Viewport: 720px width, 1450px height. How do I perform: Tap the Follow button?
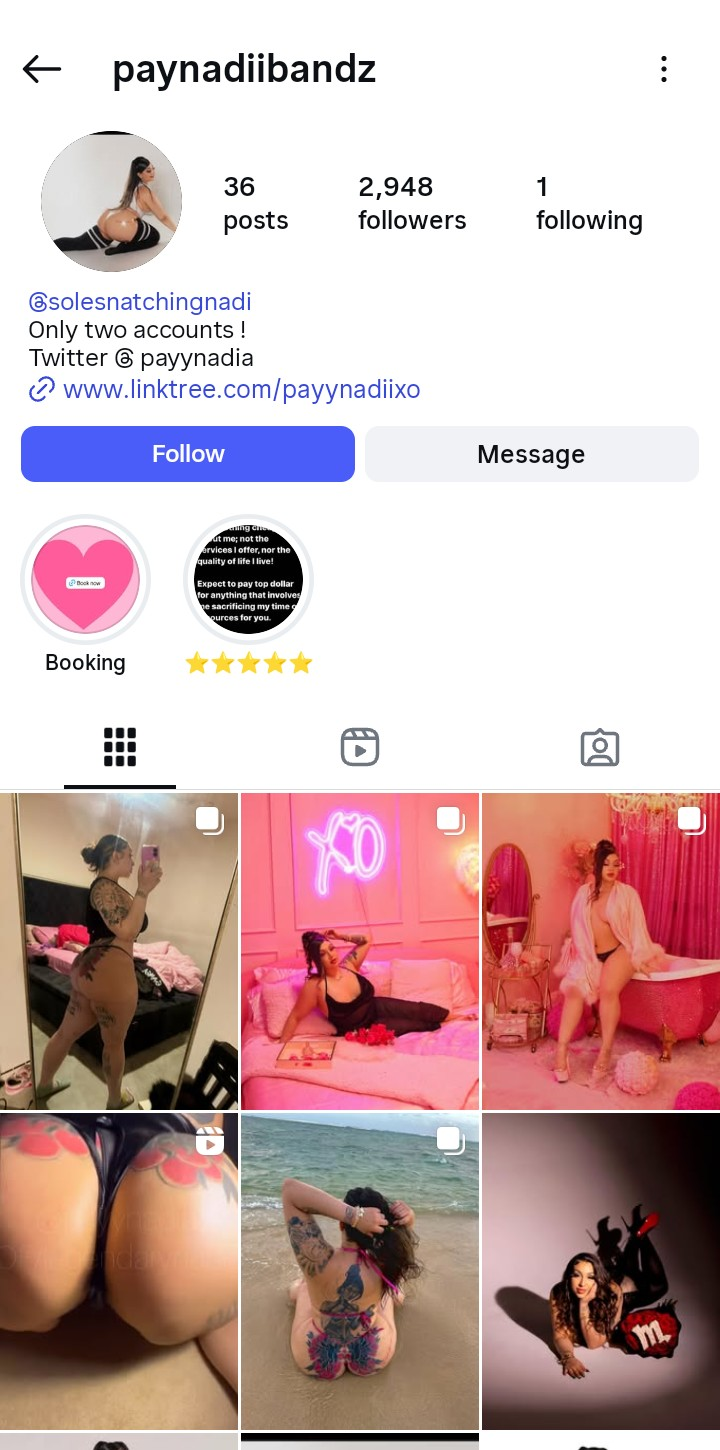point(188,454)
